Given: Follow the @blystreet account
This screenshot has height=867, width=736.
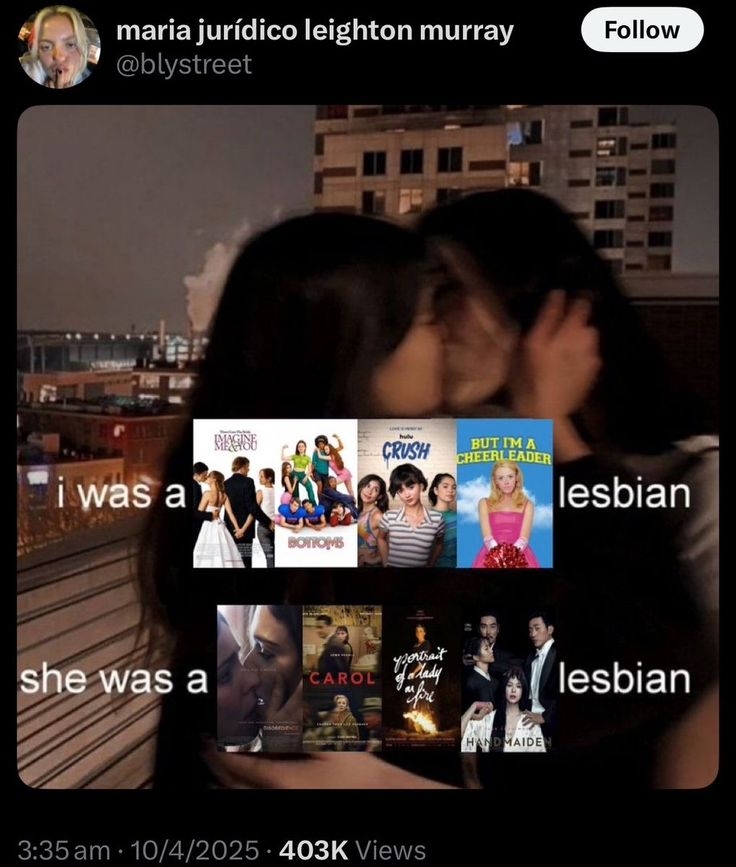Looking at the screenshot, I should pyautogui.click(x=642, y=30).
